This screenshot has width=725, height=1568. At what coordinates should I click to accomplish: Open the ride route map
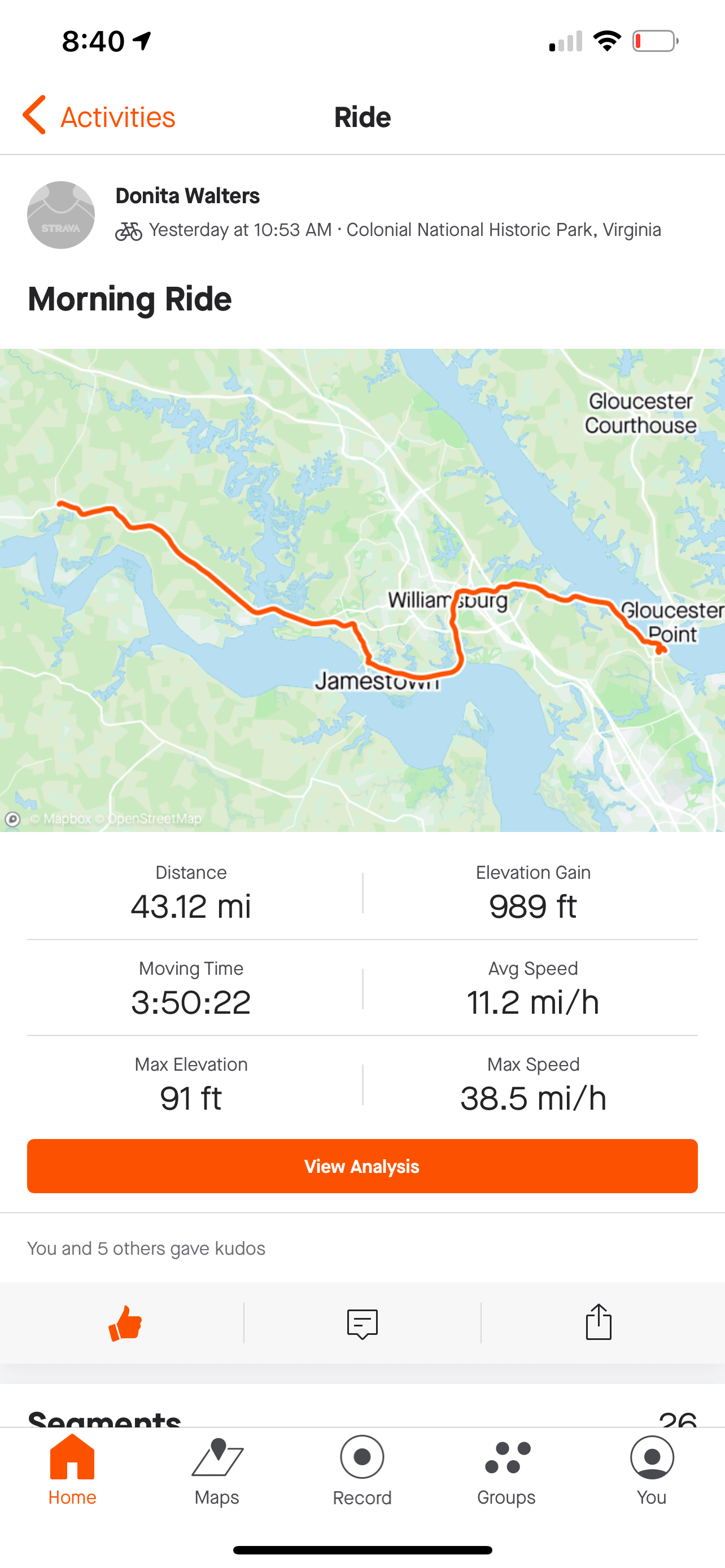[362, 589]
